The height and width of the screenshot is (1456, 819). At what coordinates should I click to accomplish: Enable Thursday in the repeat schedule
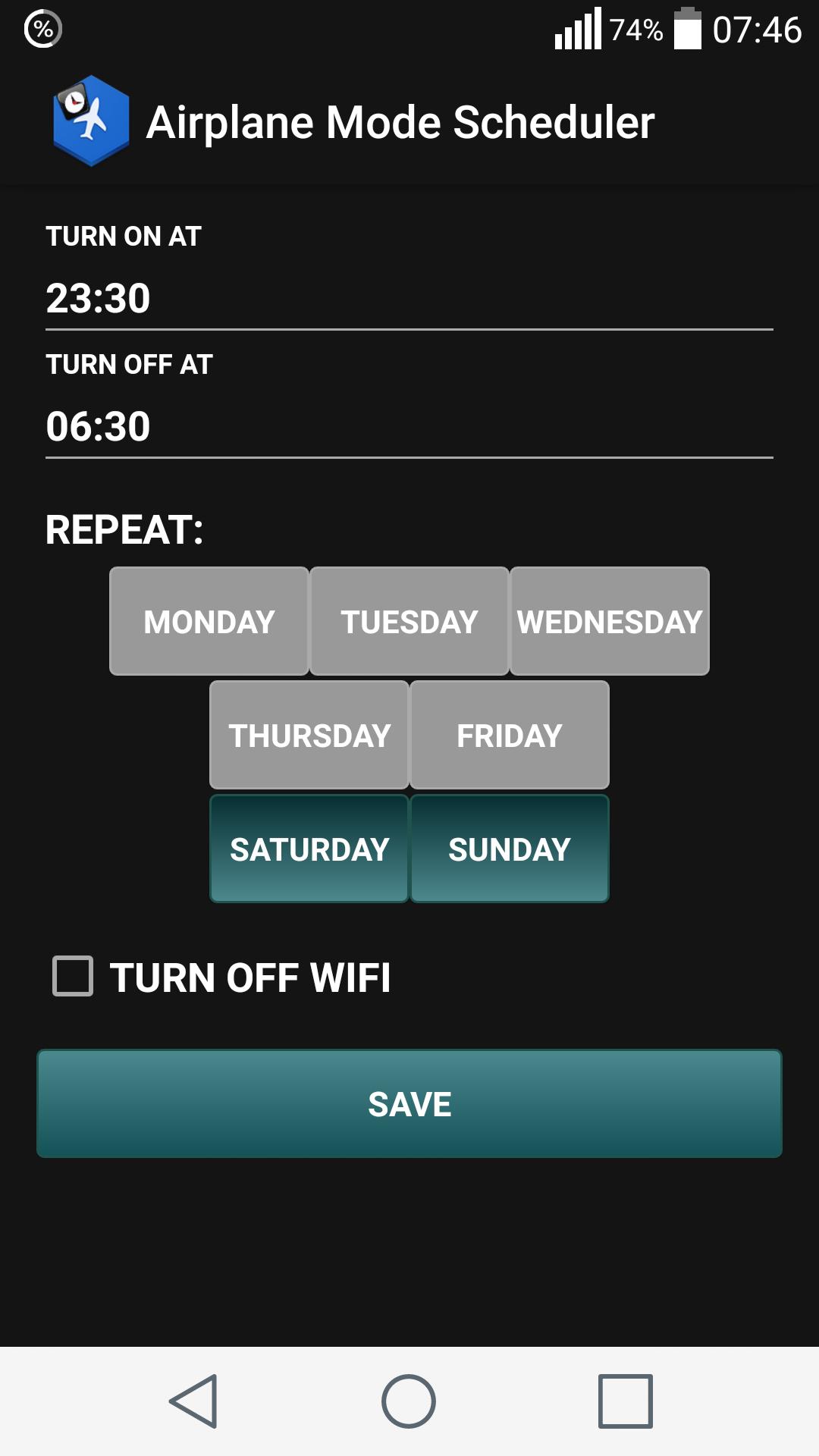pyautogui.click(x=309, y=734)
